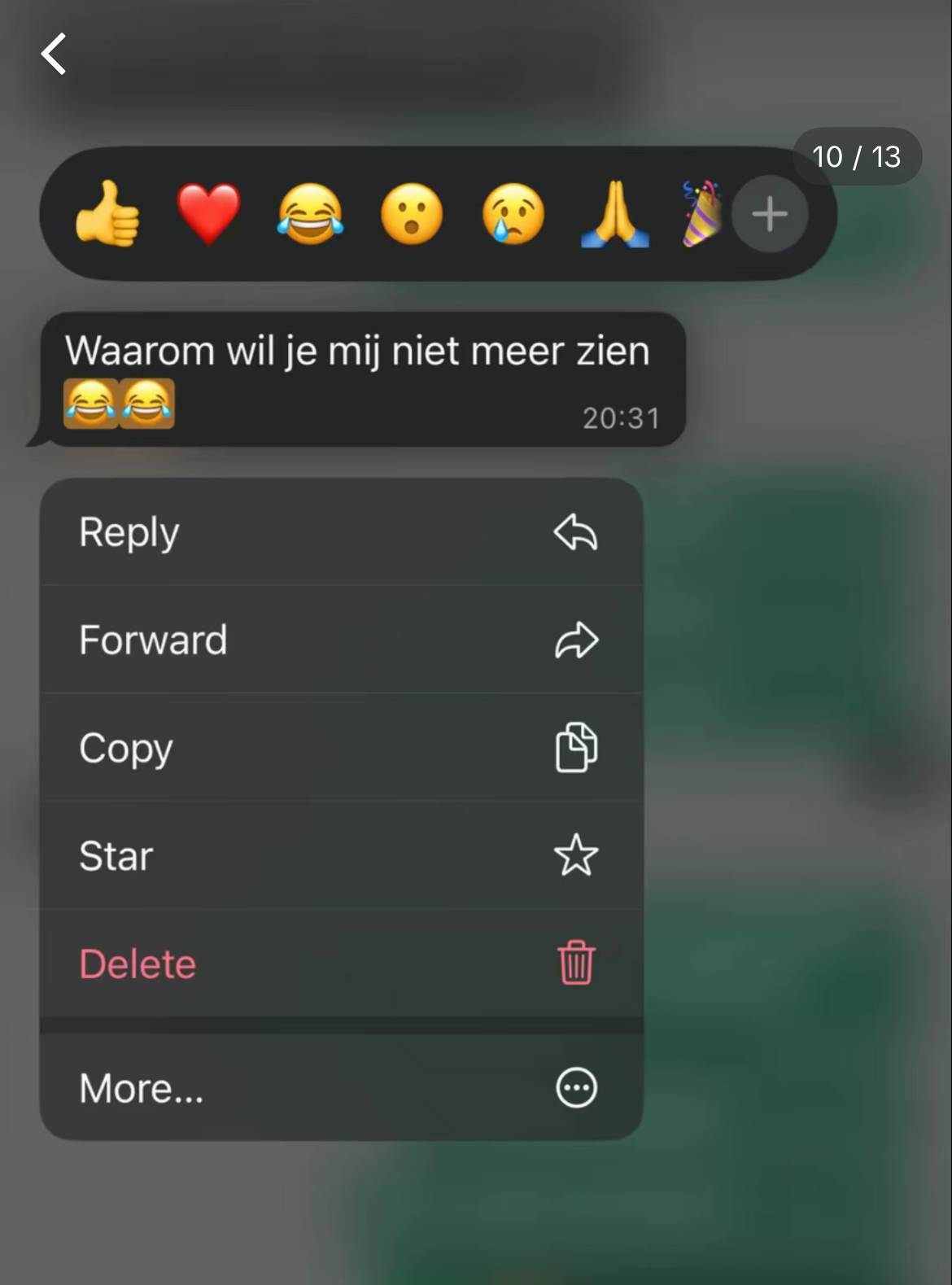Tap the back chevron to exit
Viewport: 952px width, 1285px height.
tap(54, 54)
